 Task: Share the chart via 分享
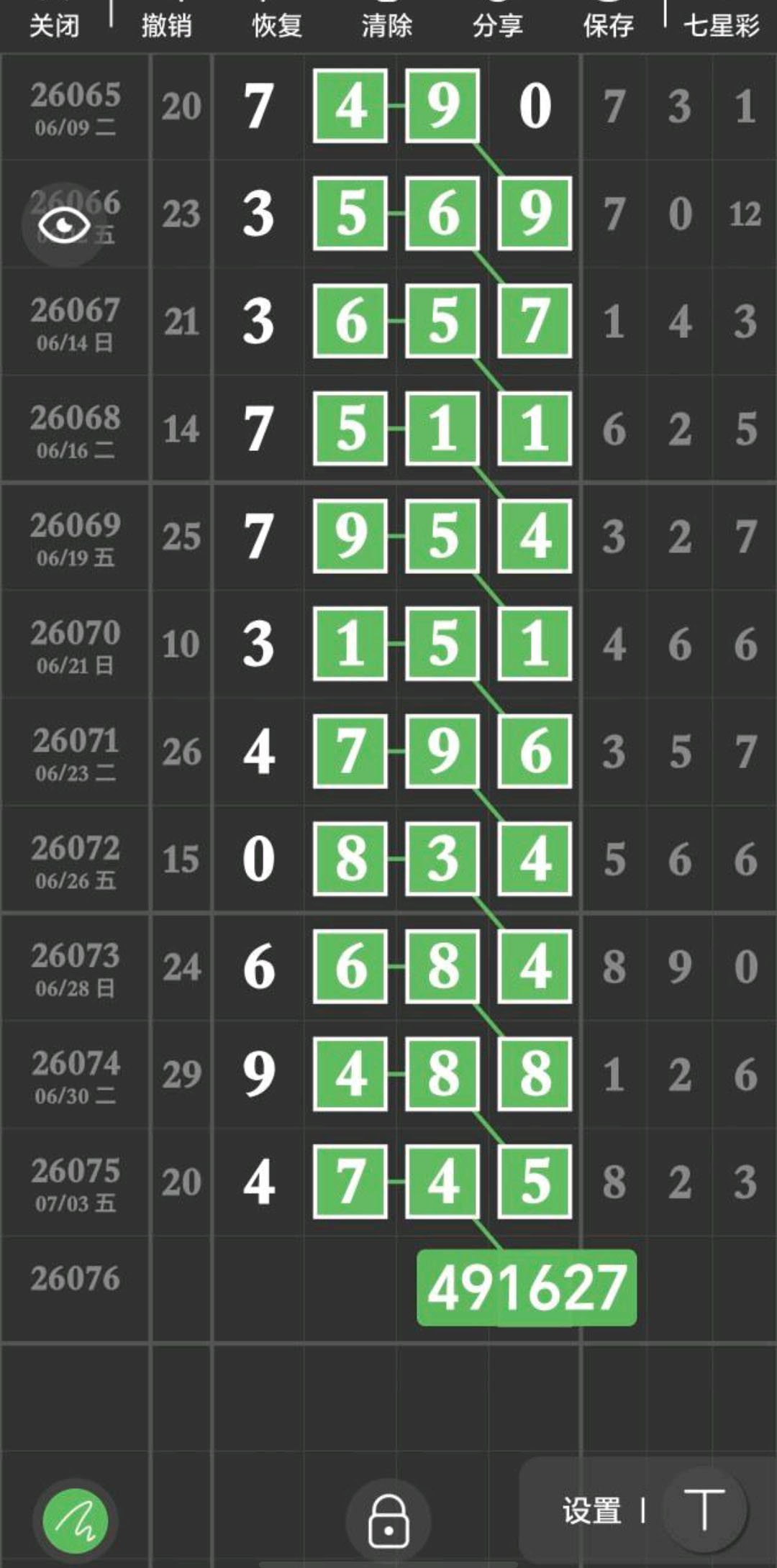(x=498, y=26)
